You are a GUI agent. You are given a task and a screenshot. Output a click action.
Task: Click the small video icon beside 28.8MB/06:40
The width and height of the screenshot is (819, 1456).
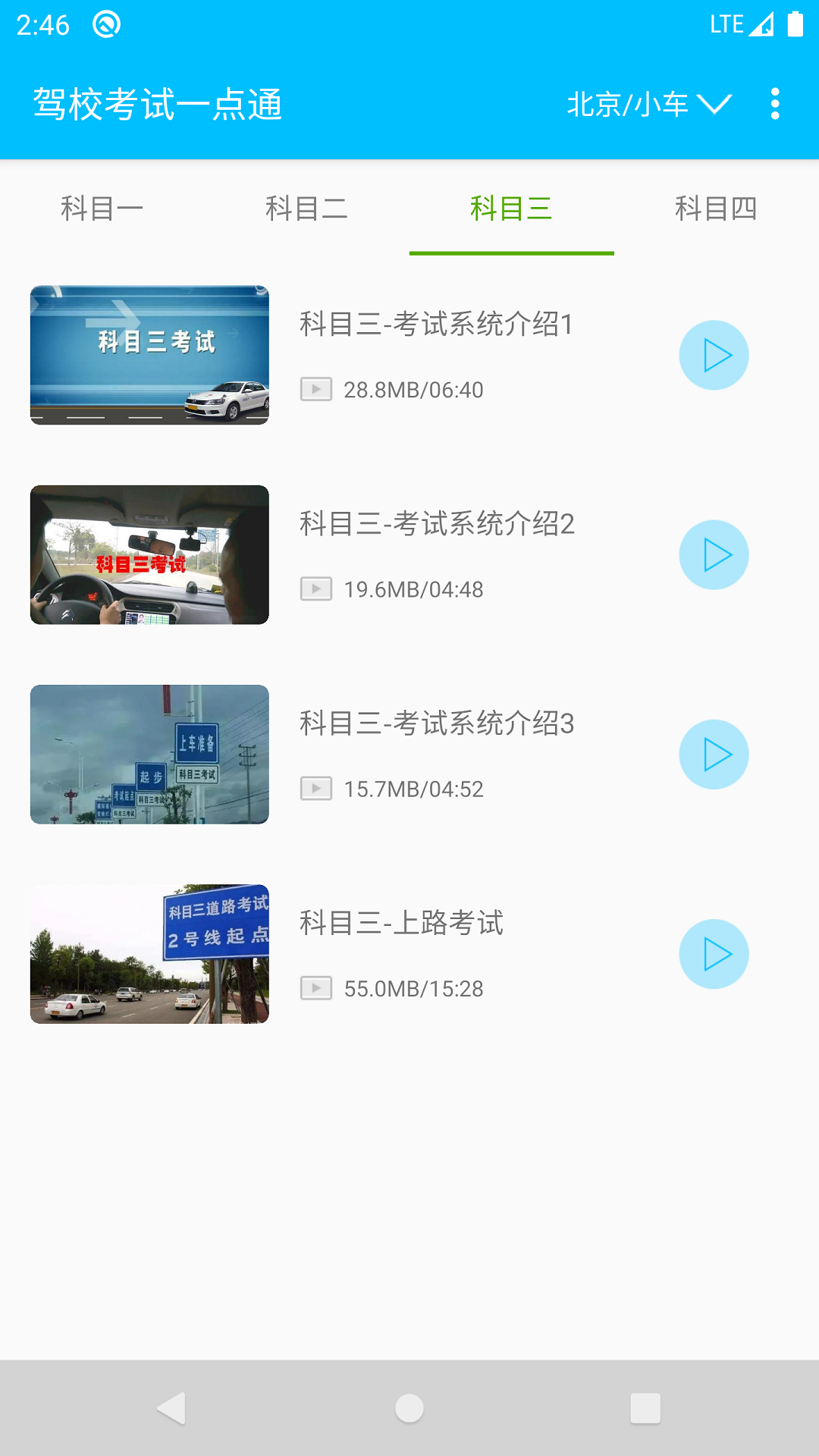pos(315,388)
